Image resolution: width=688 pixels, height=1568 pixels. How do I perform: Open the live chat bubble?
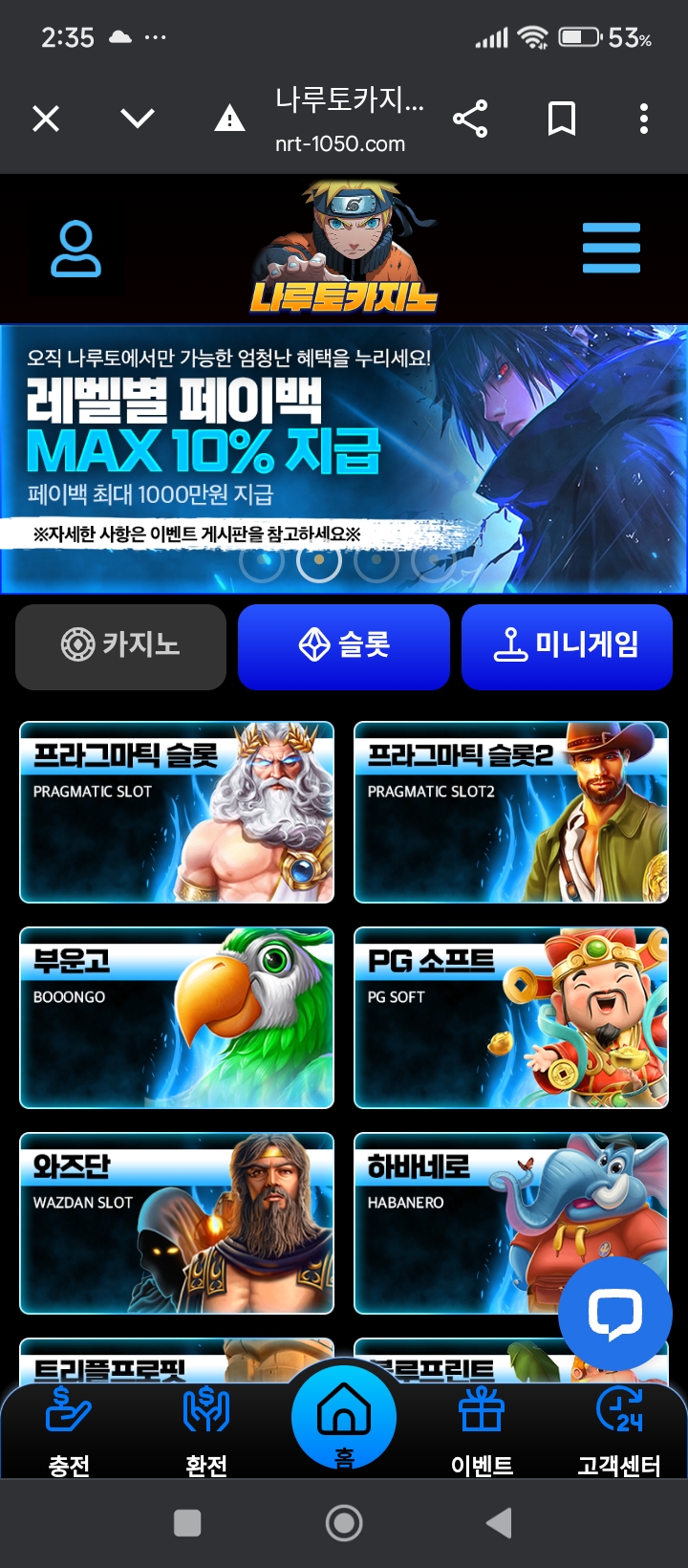(x=615, y=1314)
